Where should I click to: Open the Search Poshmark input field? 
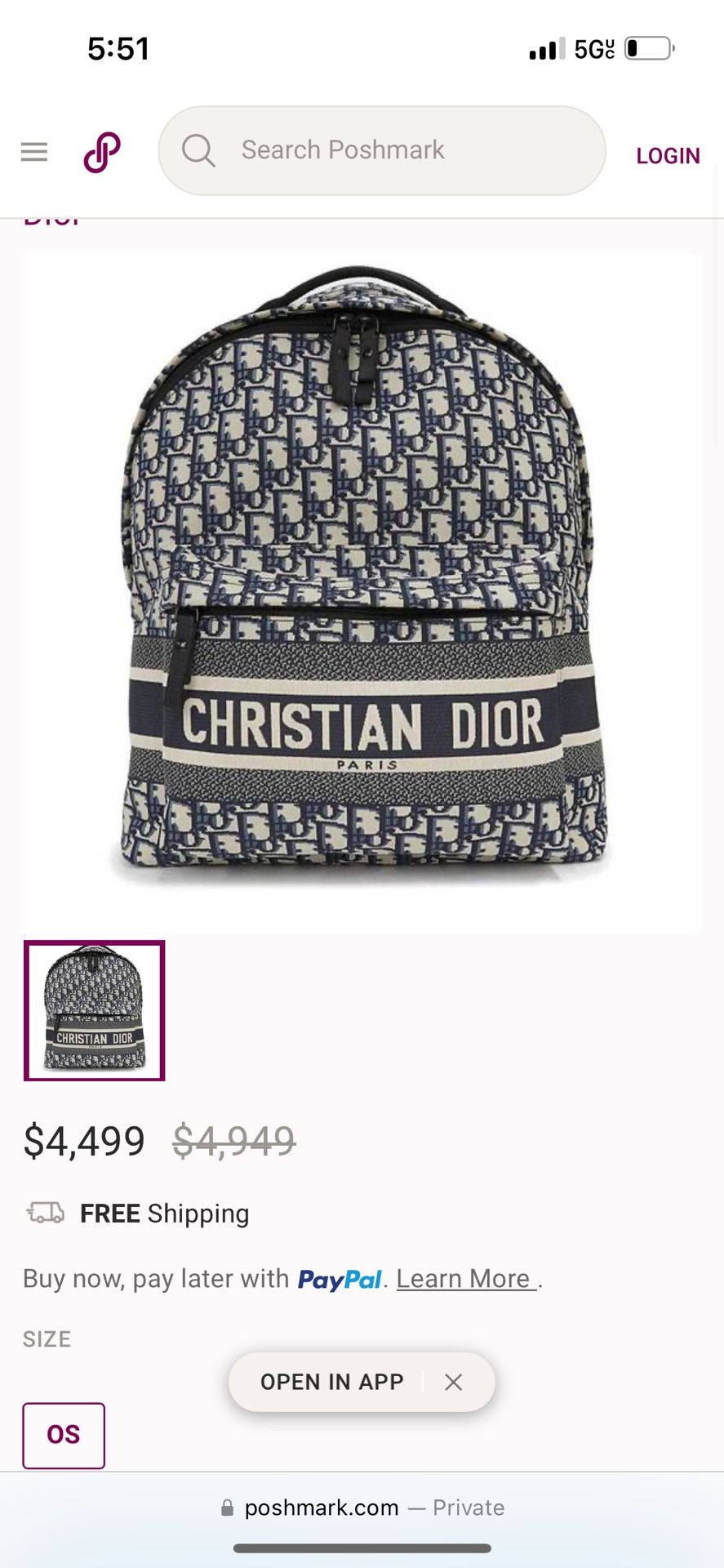381,150
